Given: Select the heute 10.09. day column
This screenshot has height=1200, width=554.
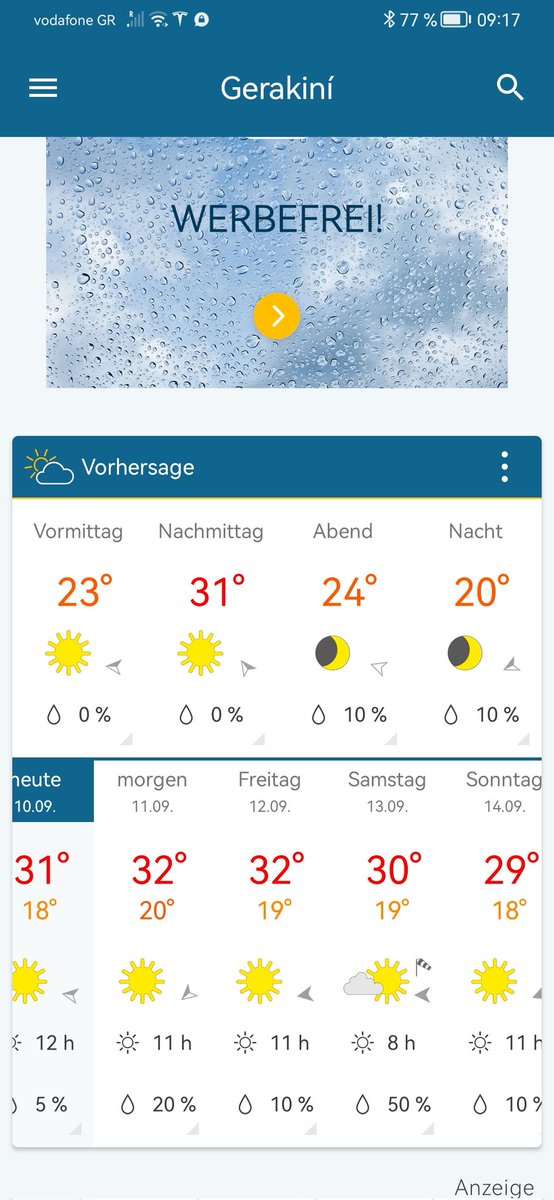Looking at the screenshot, I should coord(53,953).
